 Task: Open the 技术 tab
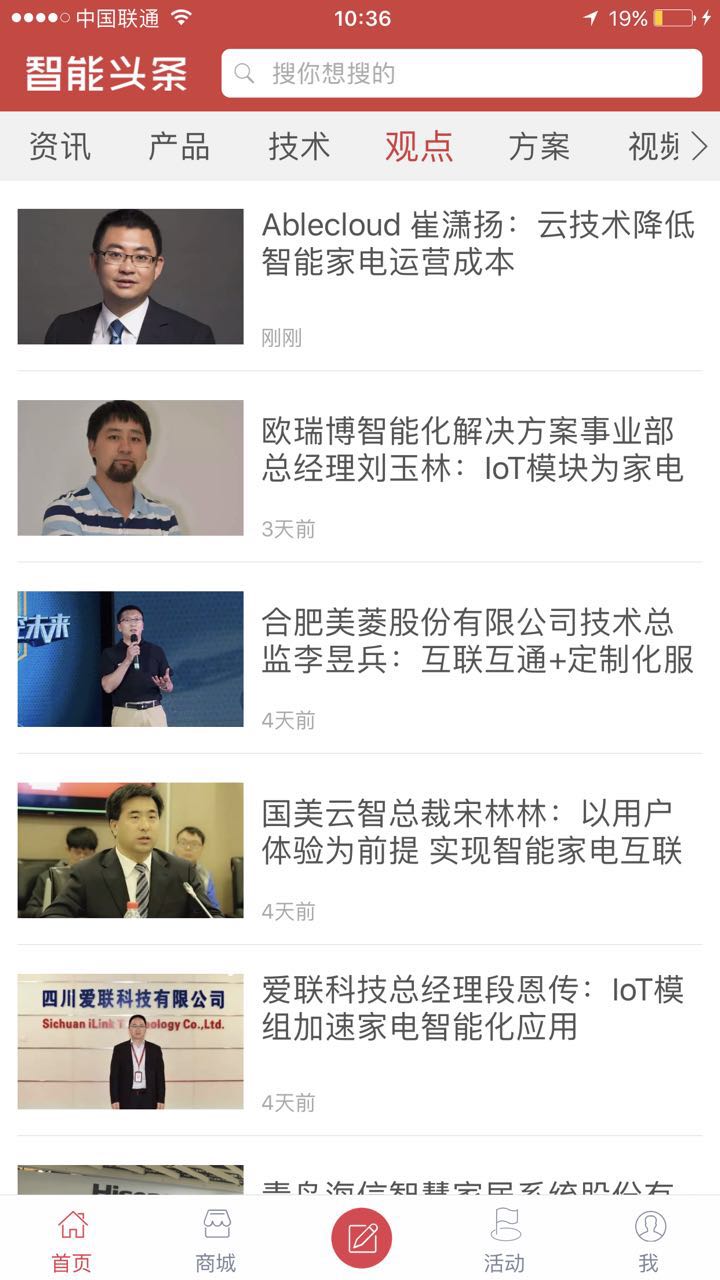click(x=300, y=146)
